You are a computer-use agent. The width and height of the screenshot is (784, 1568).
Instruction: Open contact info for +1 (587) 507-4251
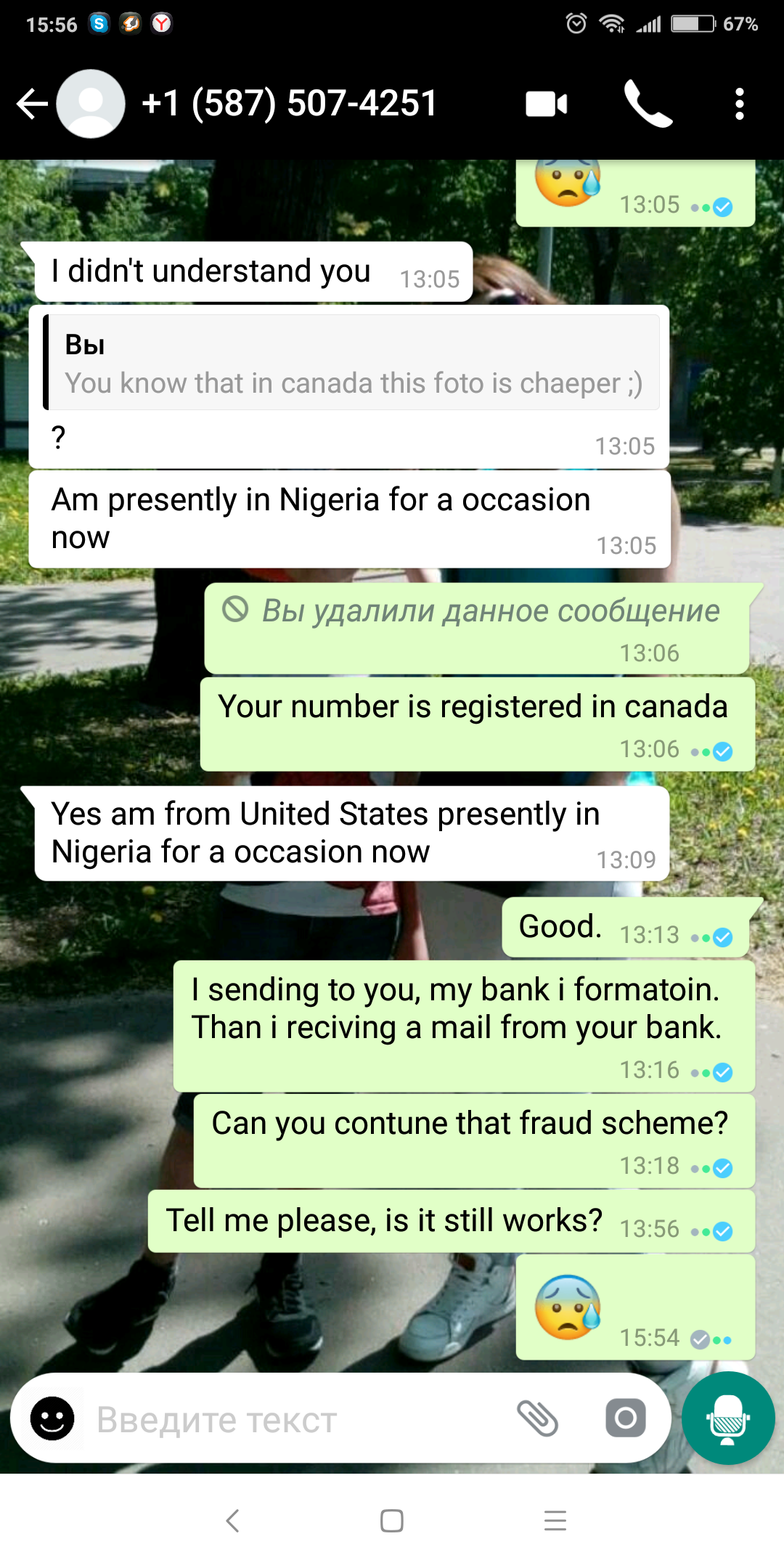[289, 104]
